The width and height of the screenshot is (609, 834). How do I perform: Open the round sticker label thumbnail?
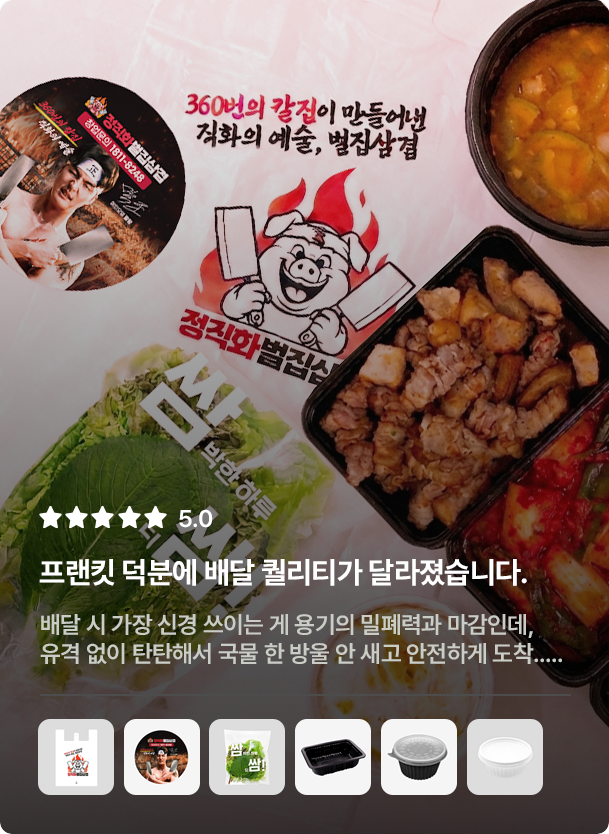click(x=162, y=757)
